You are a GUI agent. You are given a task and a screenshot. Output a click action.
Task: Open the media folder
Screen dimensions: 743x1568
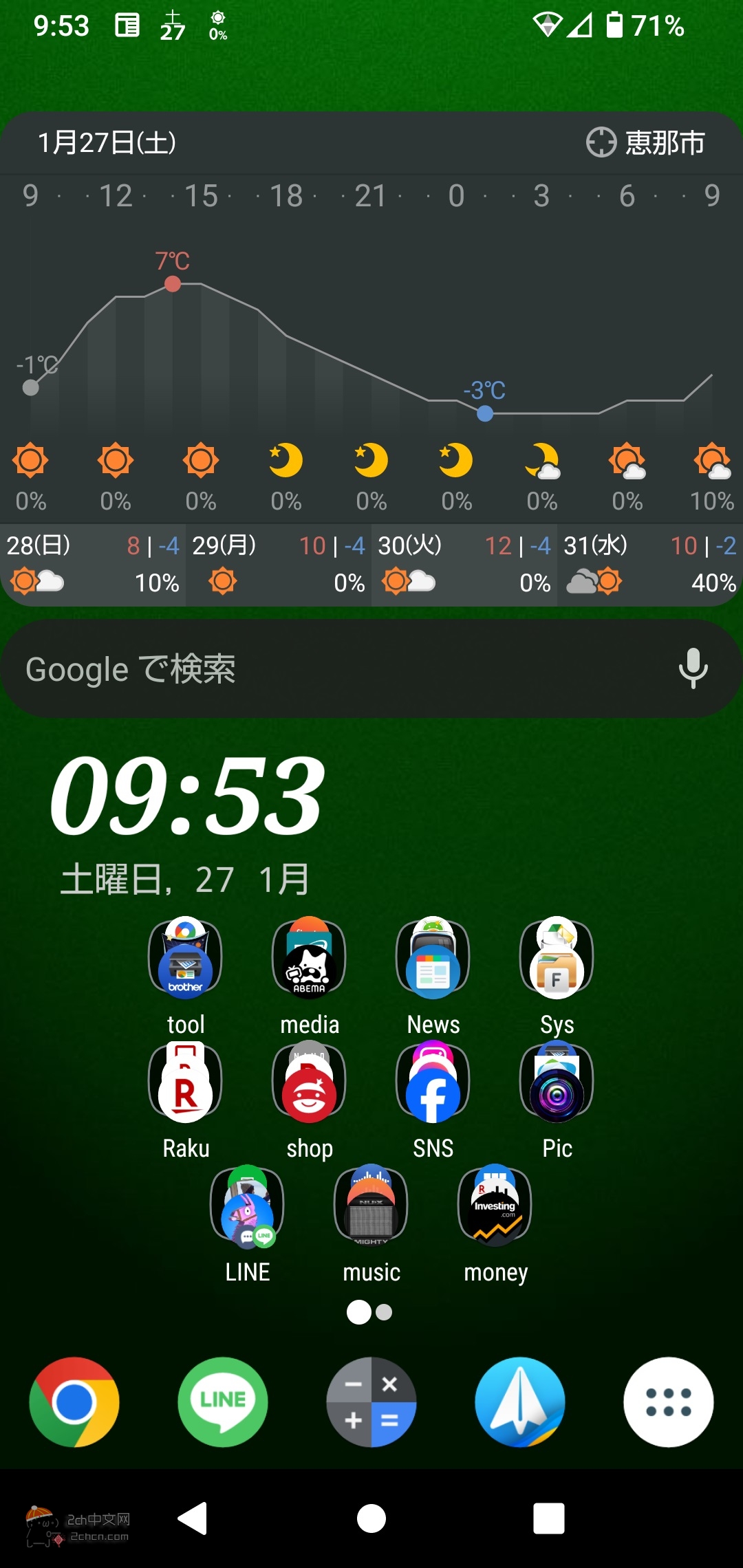(309, 959)
